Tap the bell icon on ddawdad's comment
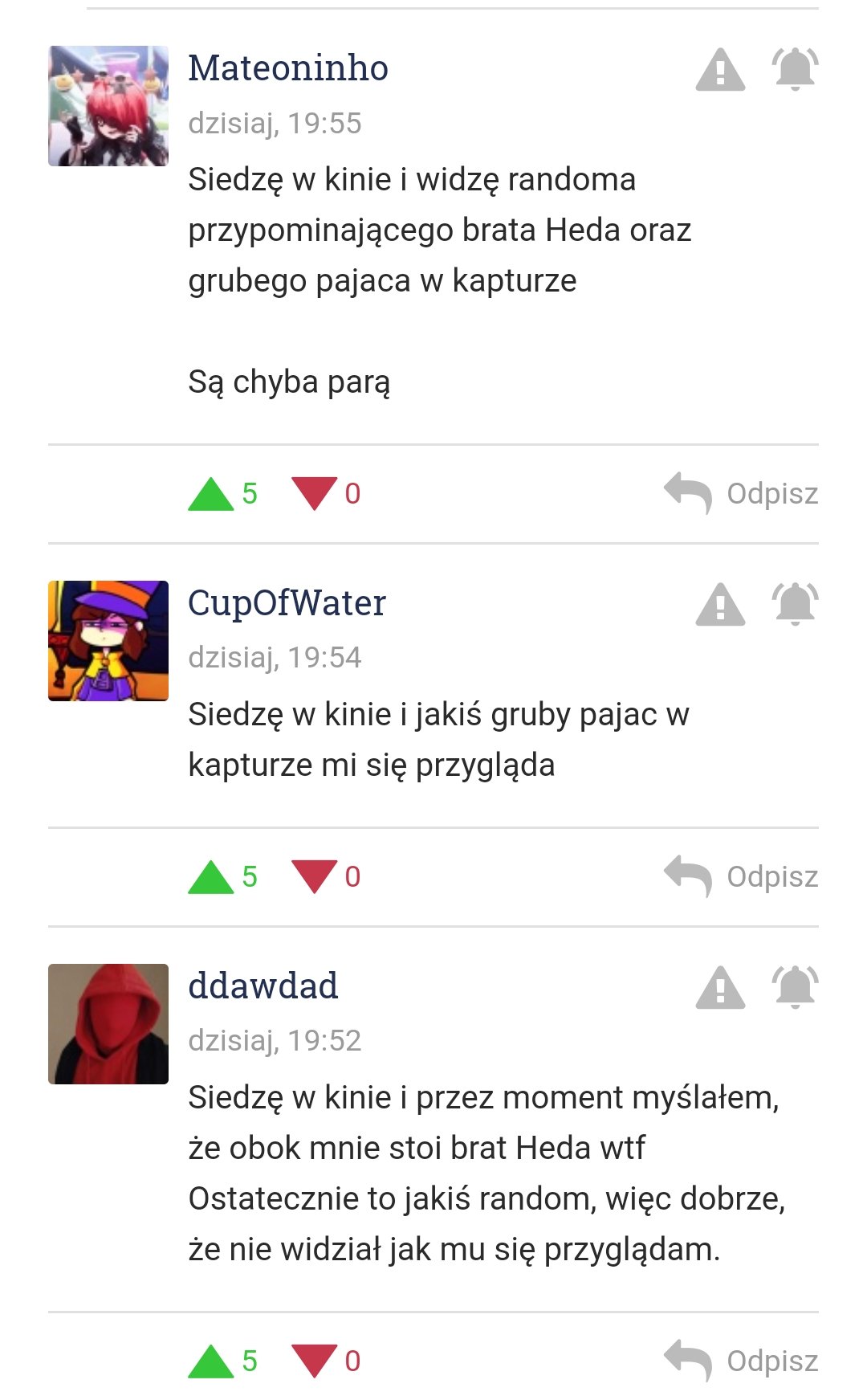This screenshot has width=867, height=1400. (x=795, y=986)
